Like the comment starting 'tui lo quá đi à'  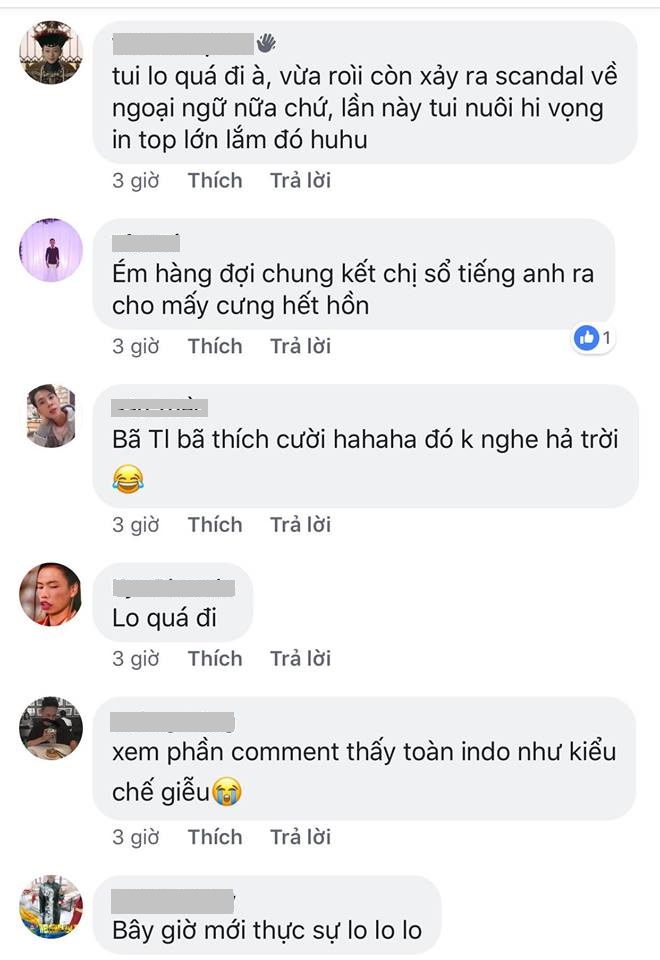coord(215,181)
